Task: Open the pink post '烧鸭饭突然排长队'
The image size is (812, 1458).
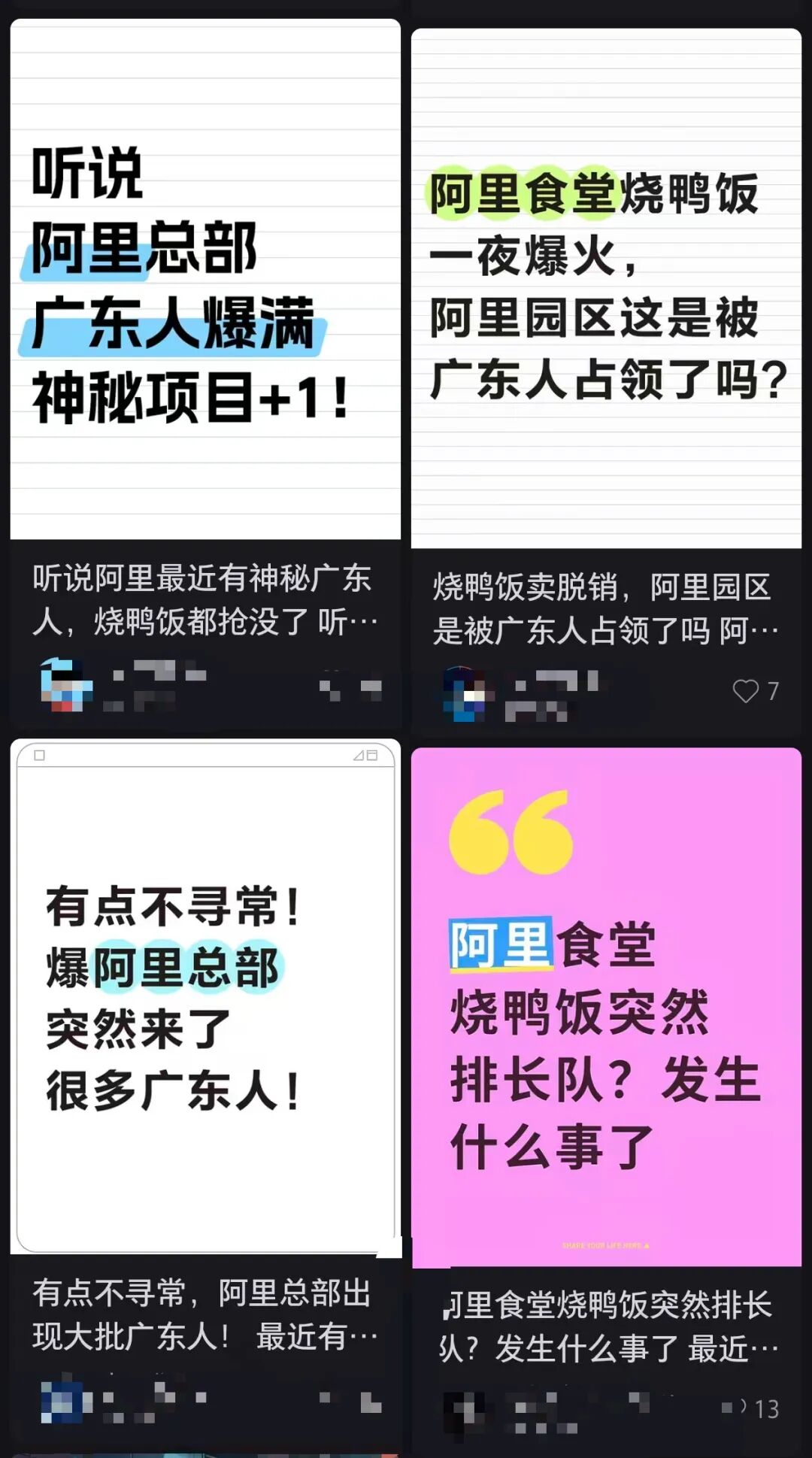Action: click(606, 1008)
